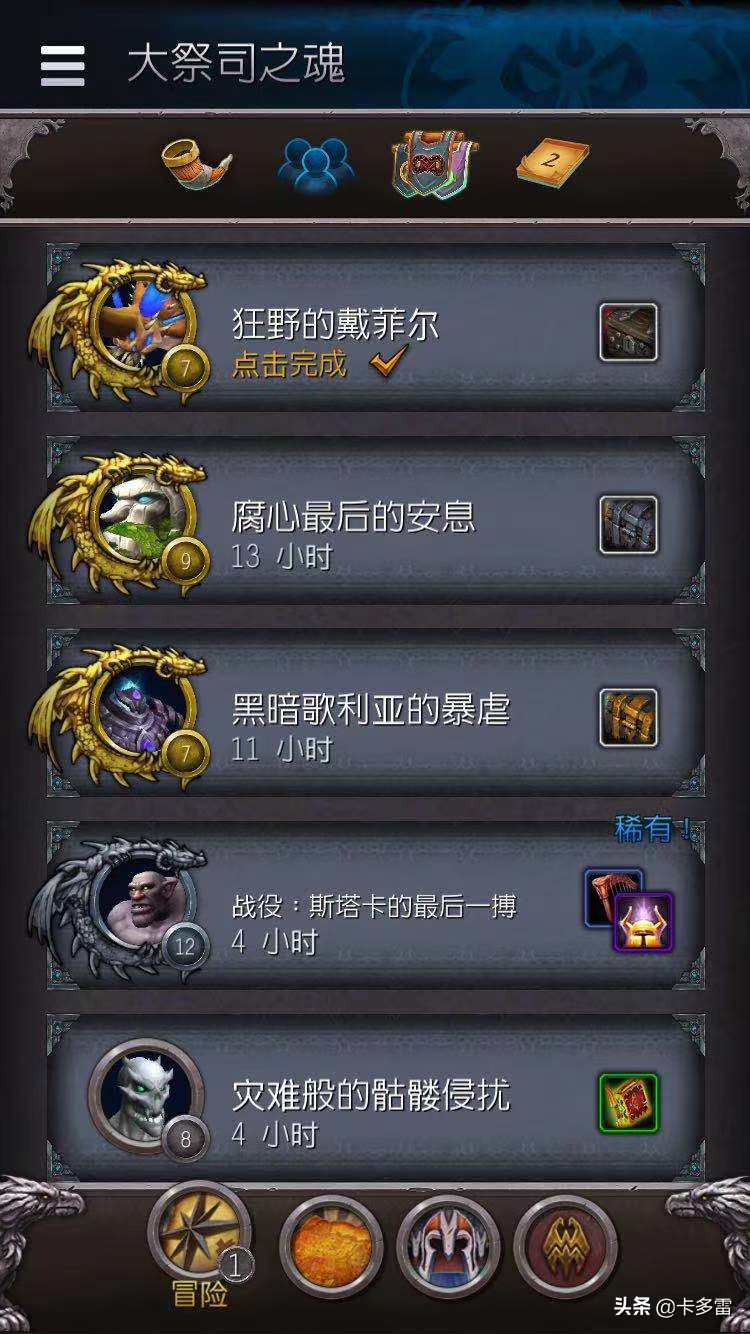Open the helmet followers tab
Screen dimensions: 750x1334
pos(448,1247)
